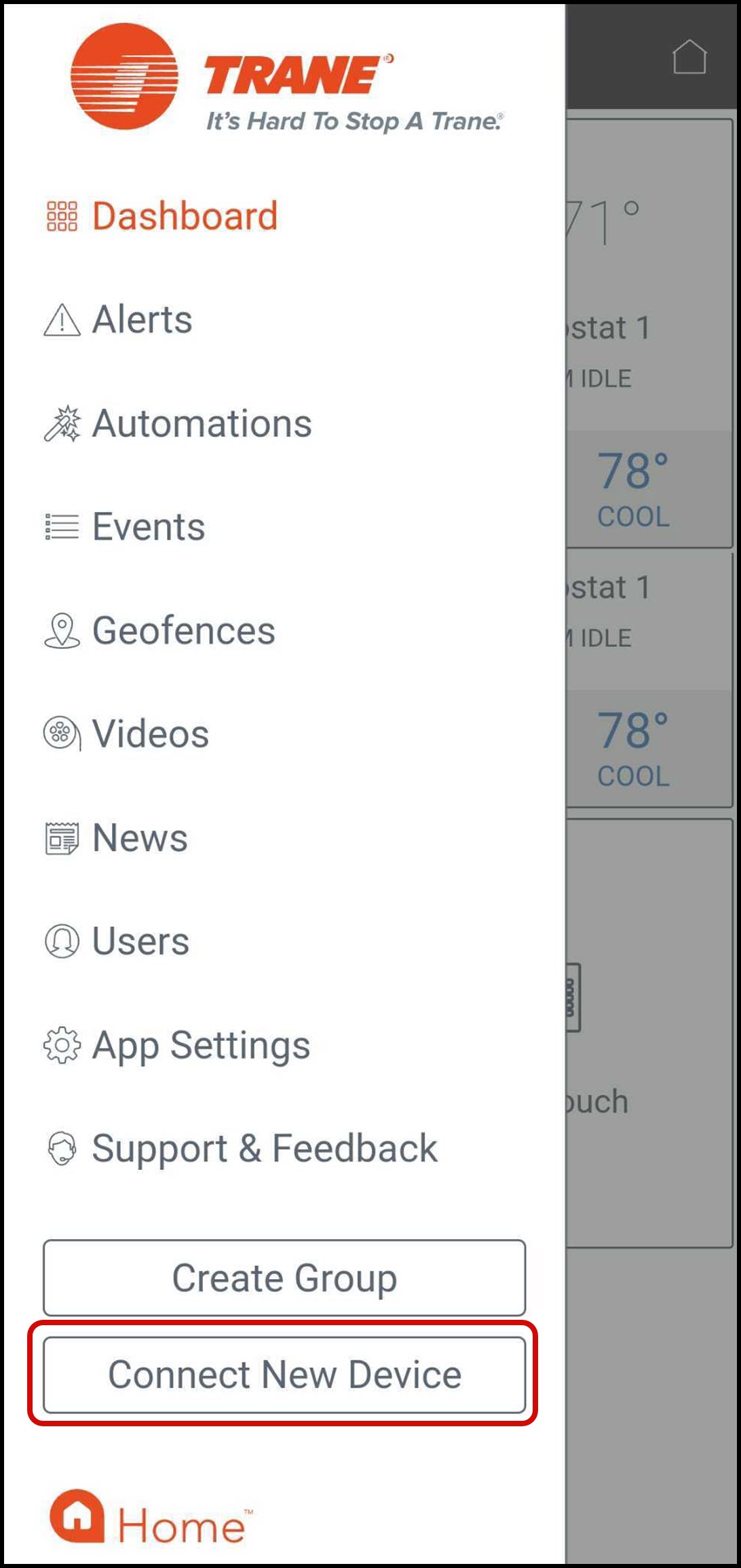This screenshot has width=741, height=1568.
Task: Tap the Create Group button
Action: (x=284, y=1278)
